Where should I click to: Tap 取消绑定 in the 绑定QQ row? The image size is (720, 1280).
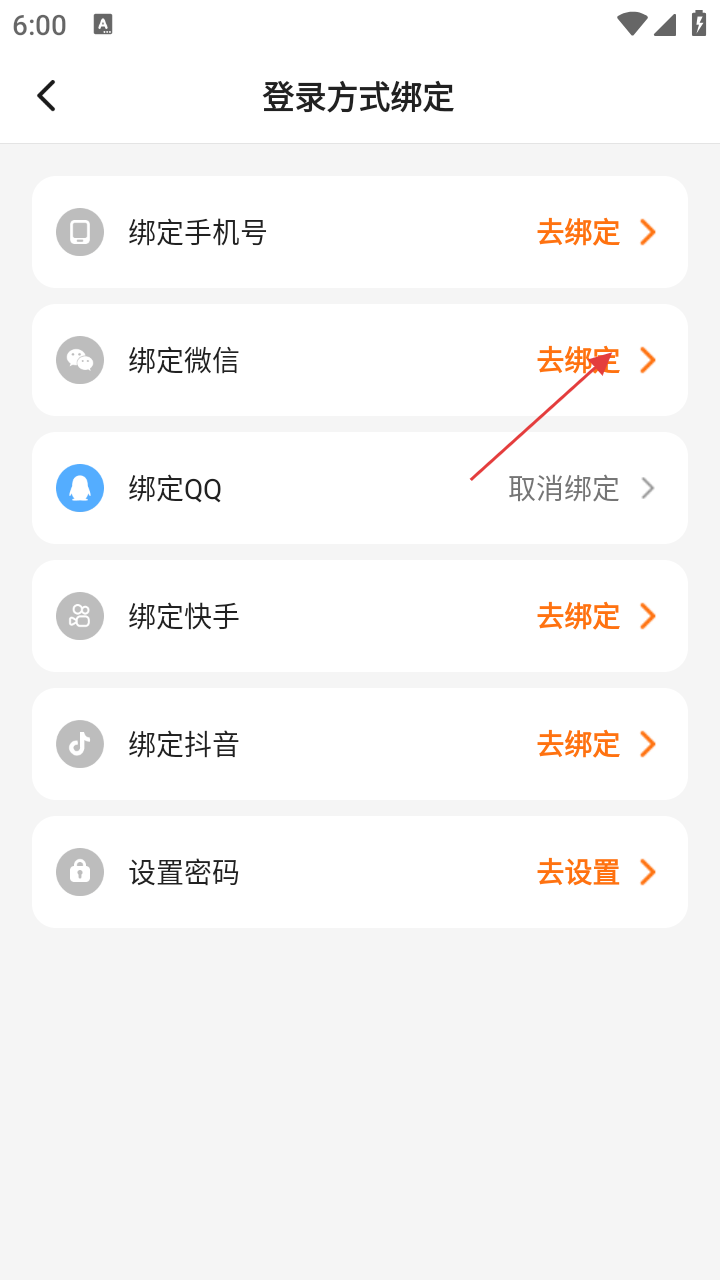click(565, 488)
